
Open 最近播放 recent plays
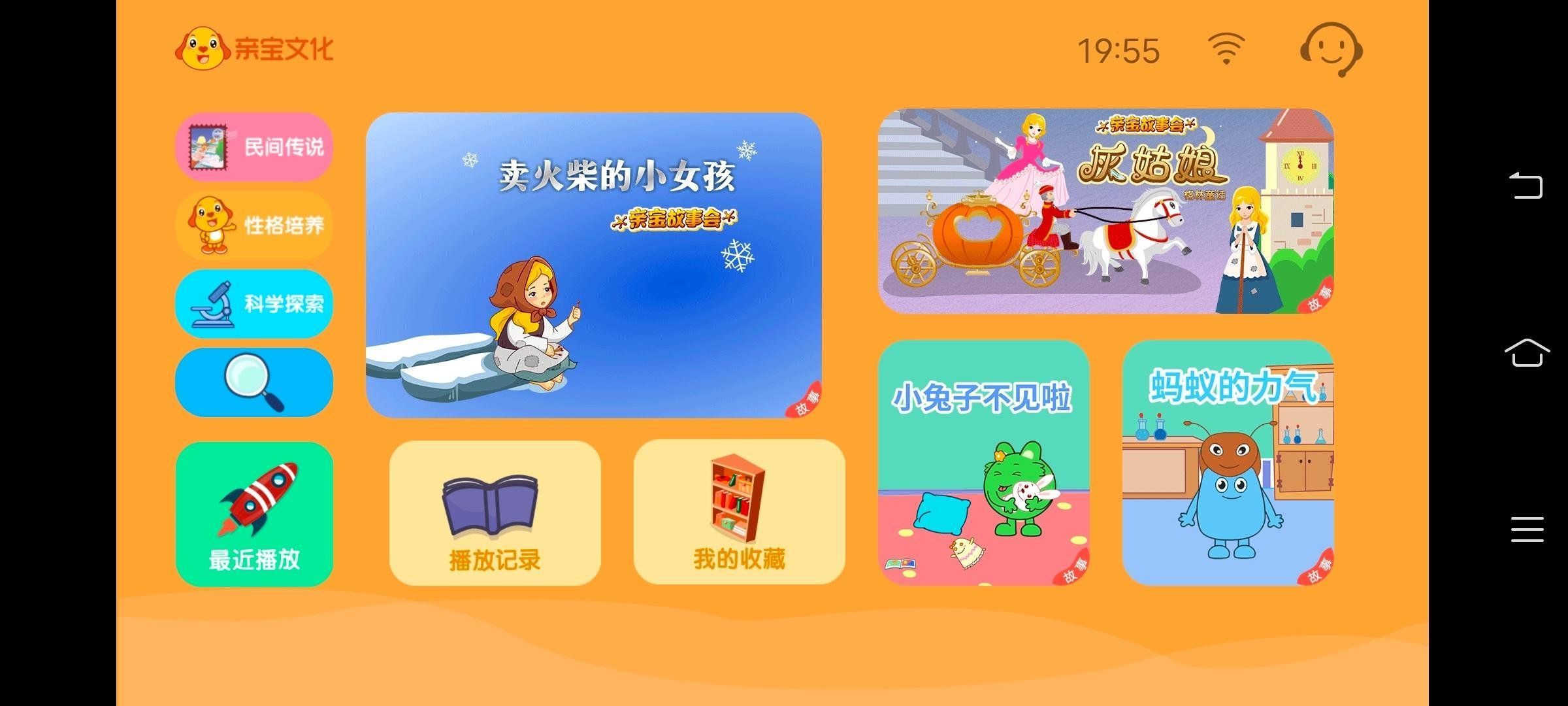tap(254, 514)
